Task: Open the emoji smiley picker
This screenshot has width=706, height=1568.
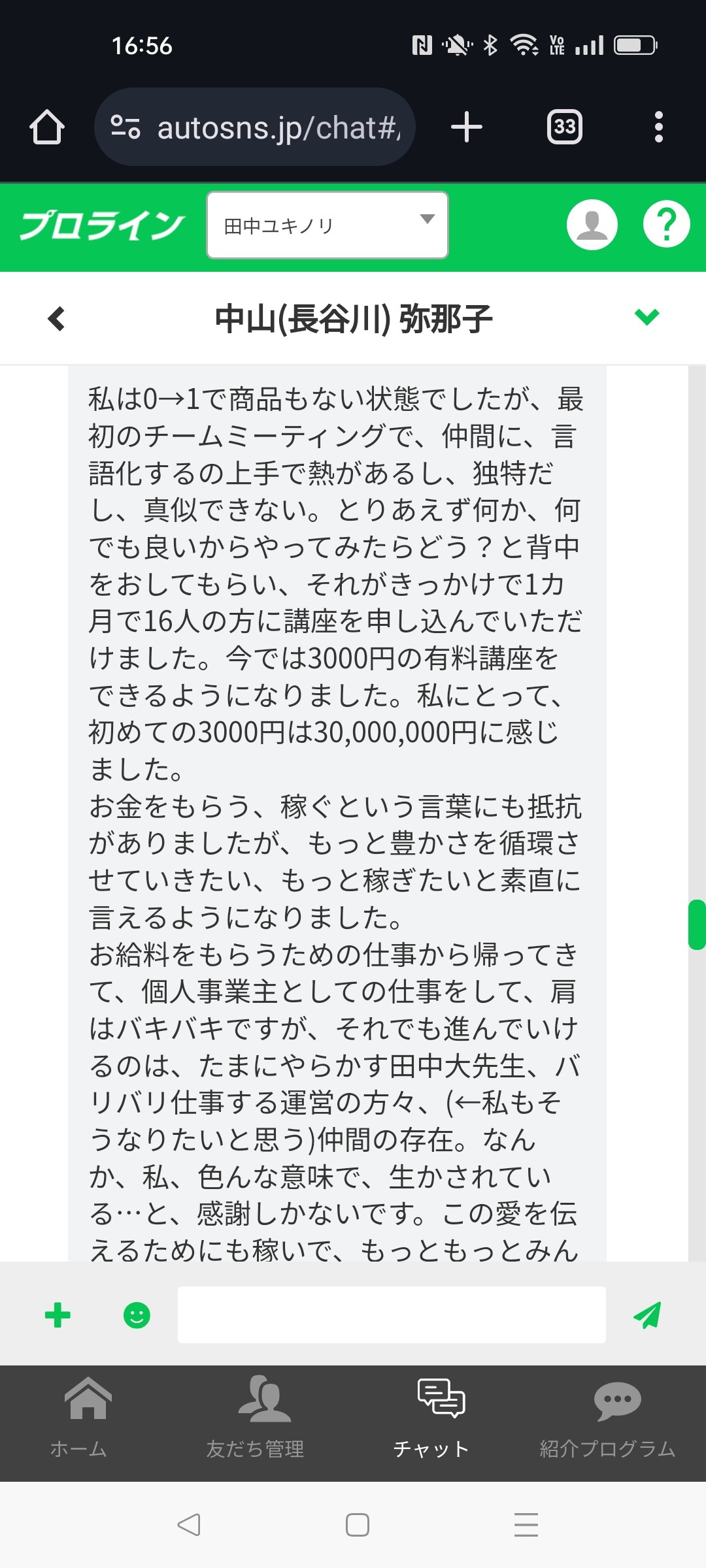Action: tap(137, 1315)
